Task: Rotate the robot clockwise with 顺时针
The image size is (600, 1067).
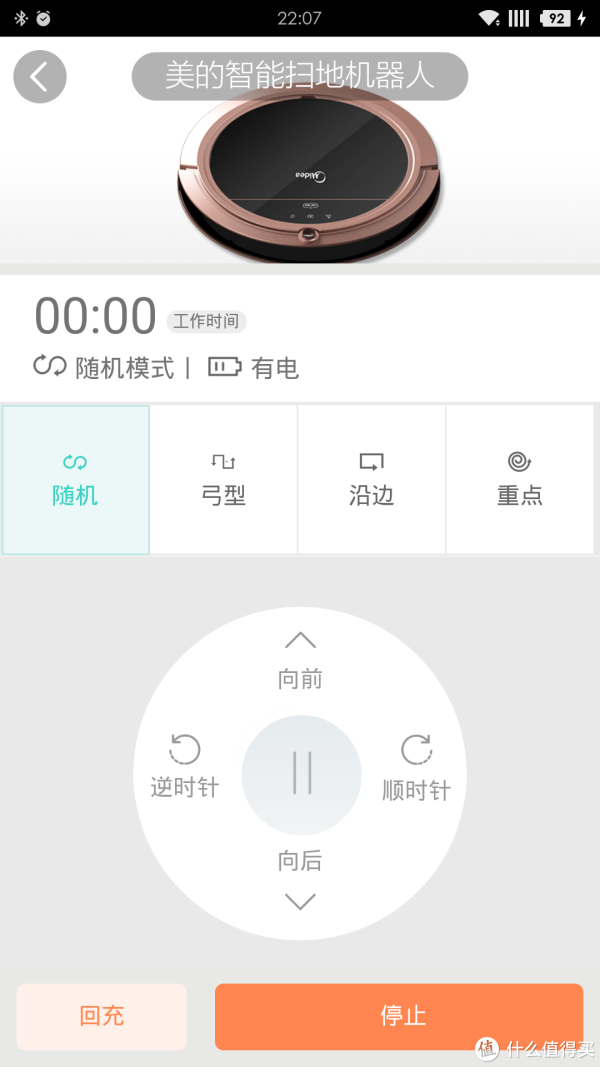Action: 416,768
